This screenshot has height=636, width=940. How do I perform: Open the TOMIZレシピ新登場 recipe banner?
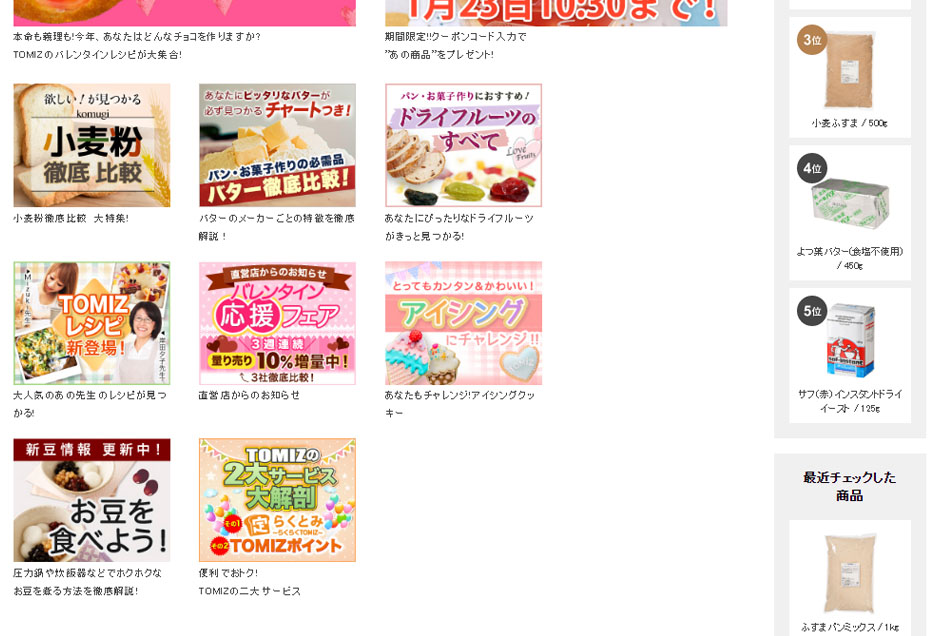click(92, 323)
